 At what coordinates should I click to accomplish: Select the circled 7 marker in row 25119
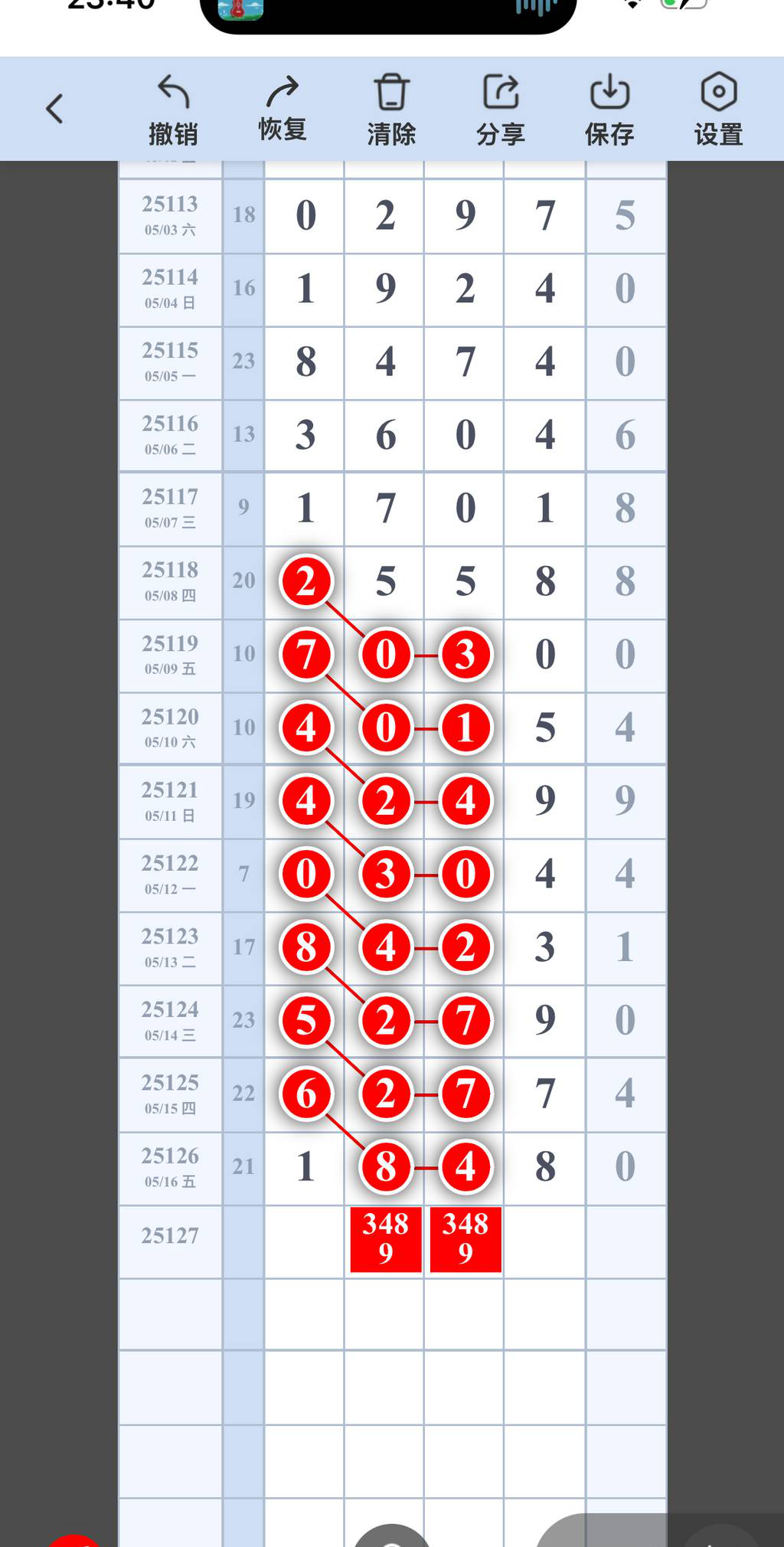click(x=305, y=655)
